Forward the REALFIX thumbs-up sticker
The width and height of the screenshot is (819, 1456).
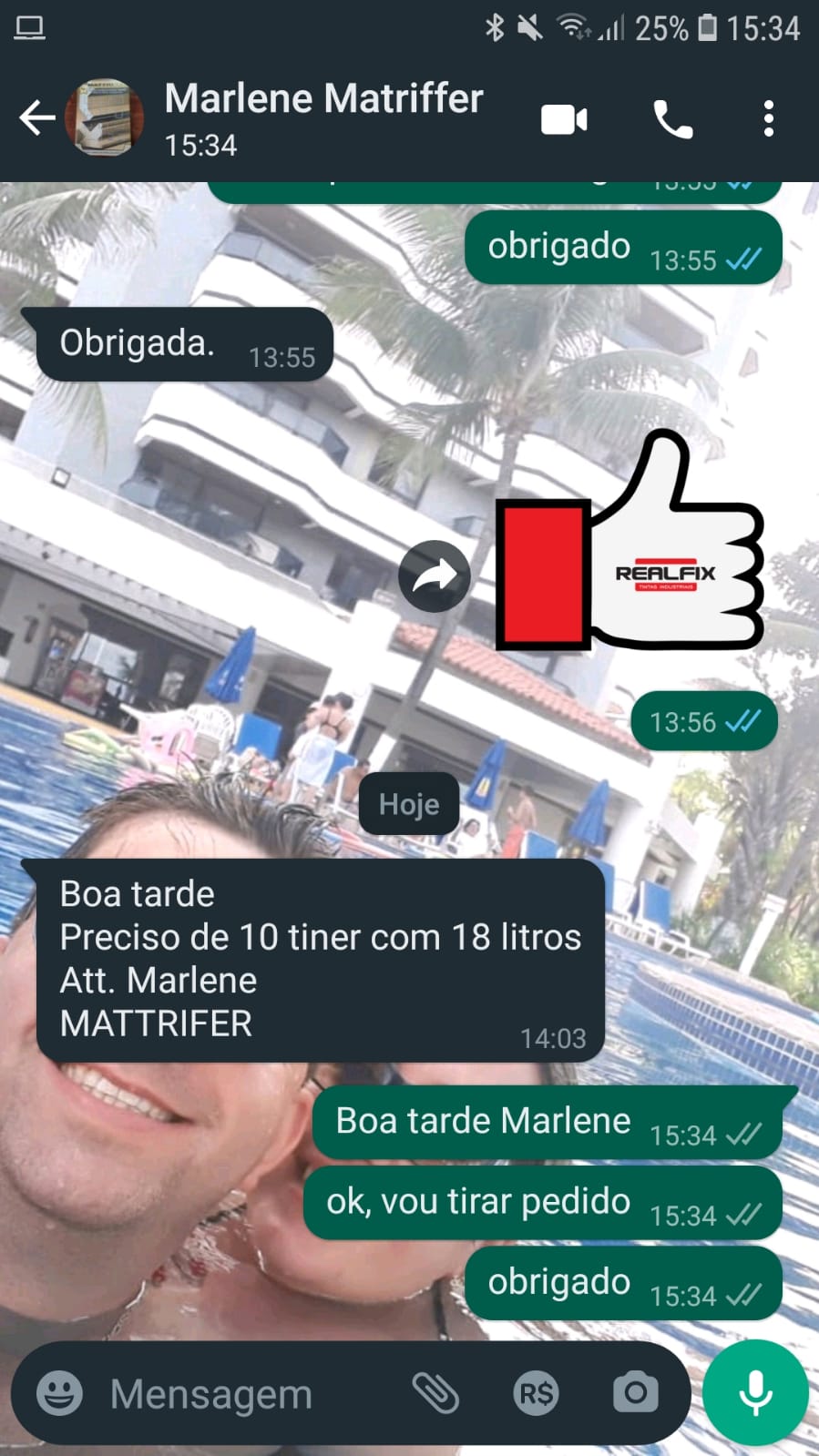click(435, 576)
